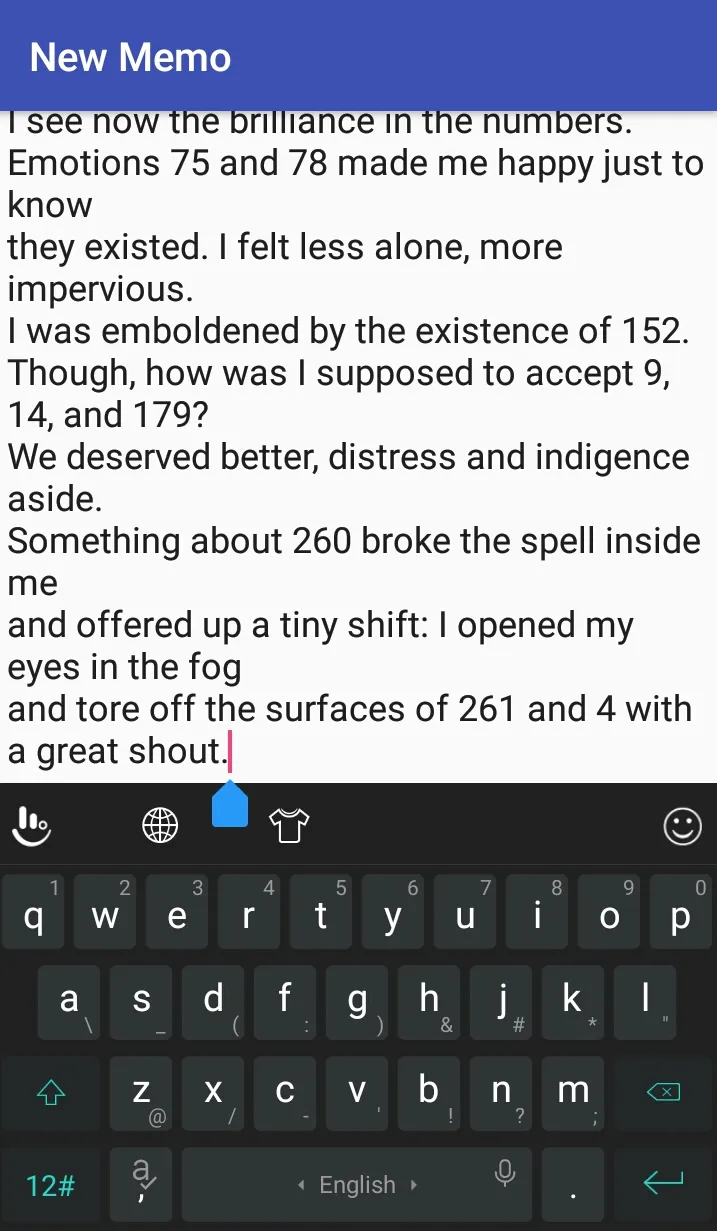
Task: Tap the letter q key
Action: point(34,912)
